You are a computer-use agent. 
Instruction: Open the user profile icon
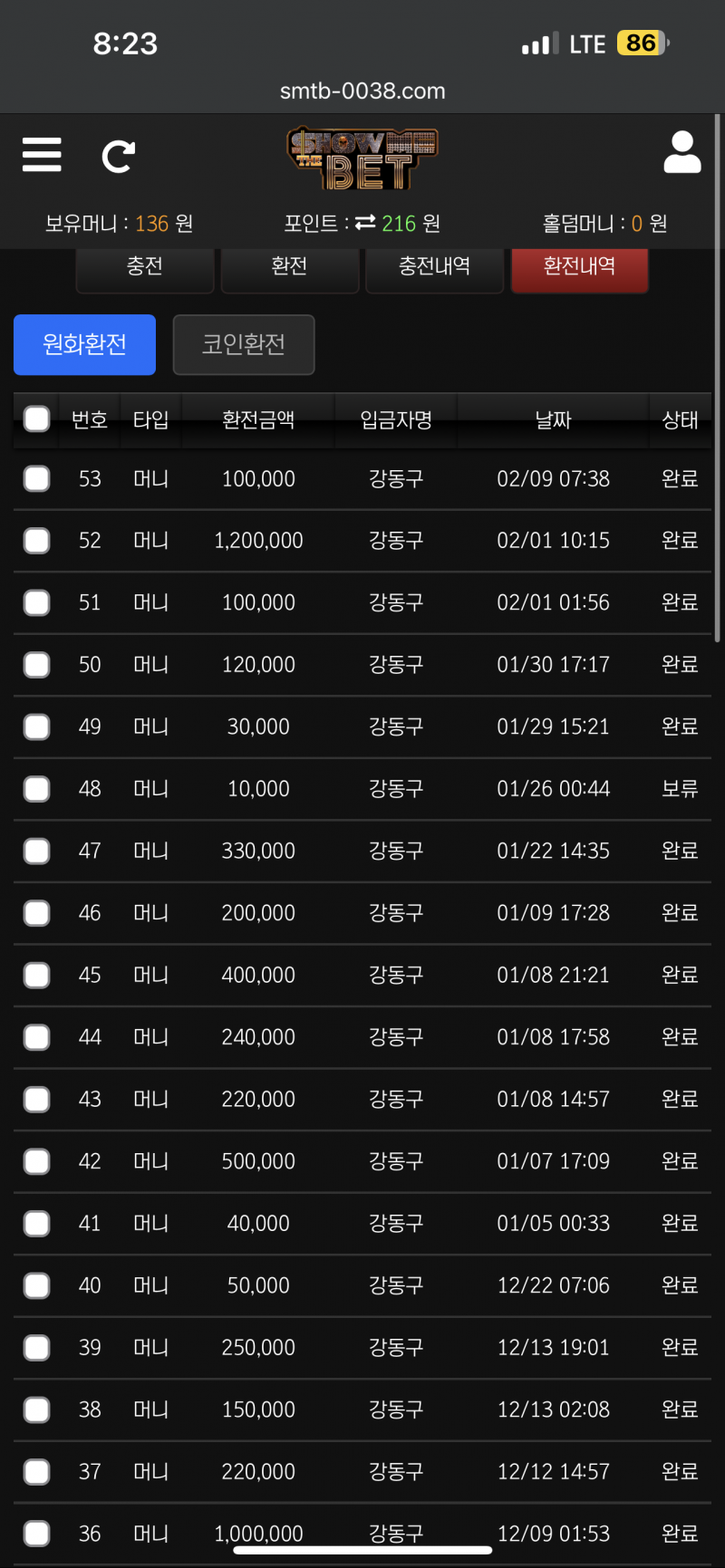click(x=681, y=153)
